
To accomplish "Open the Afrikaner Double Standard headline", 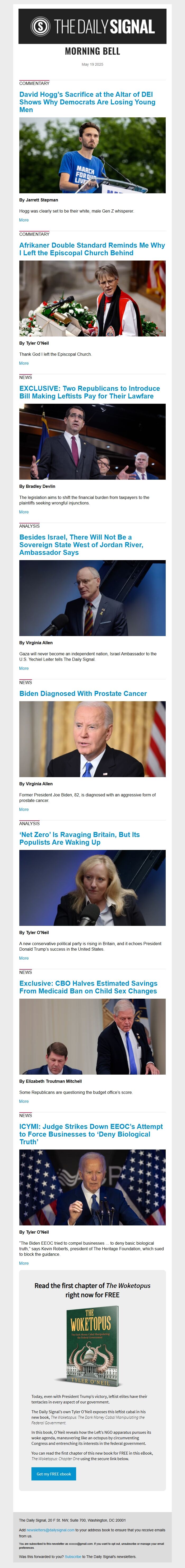I will 92,249.
